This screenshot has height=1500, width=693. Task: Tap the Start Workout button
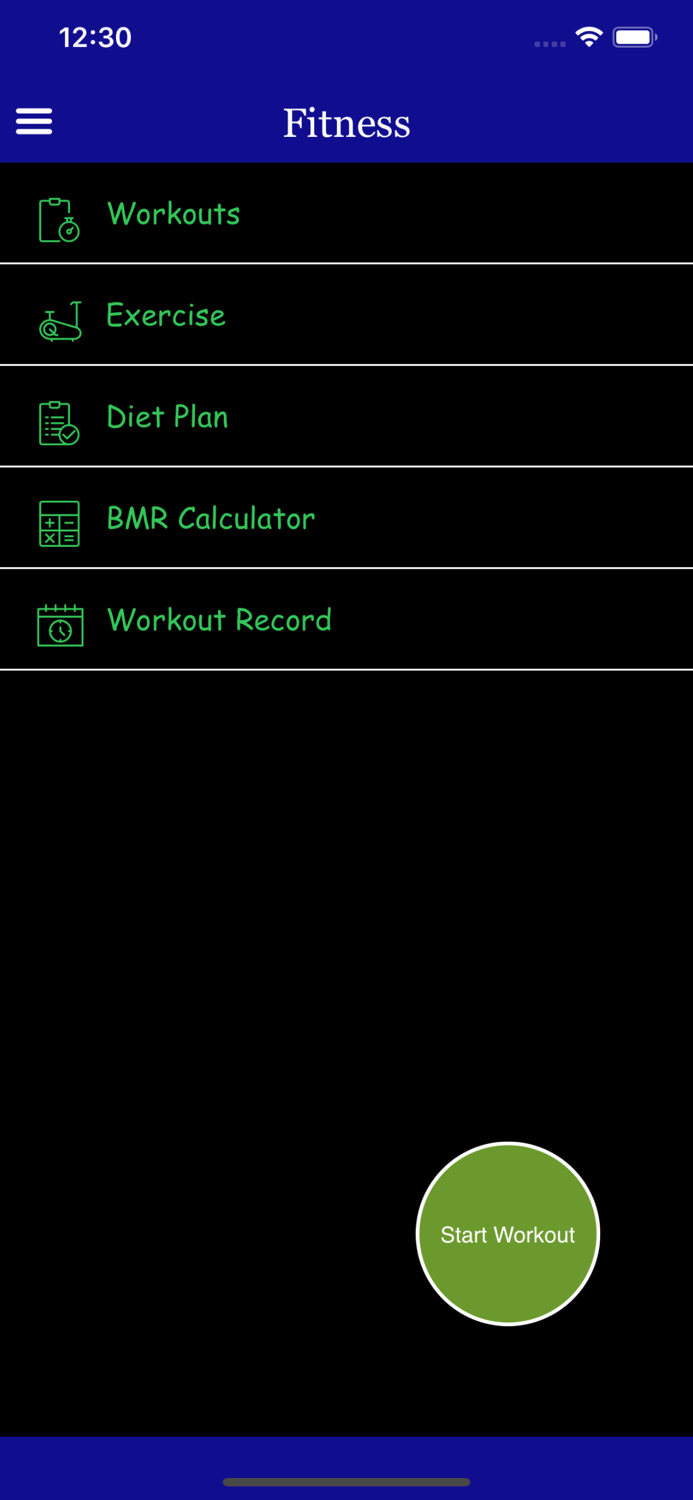point(508,1234)
